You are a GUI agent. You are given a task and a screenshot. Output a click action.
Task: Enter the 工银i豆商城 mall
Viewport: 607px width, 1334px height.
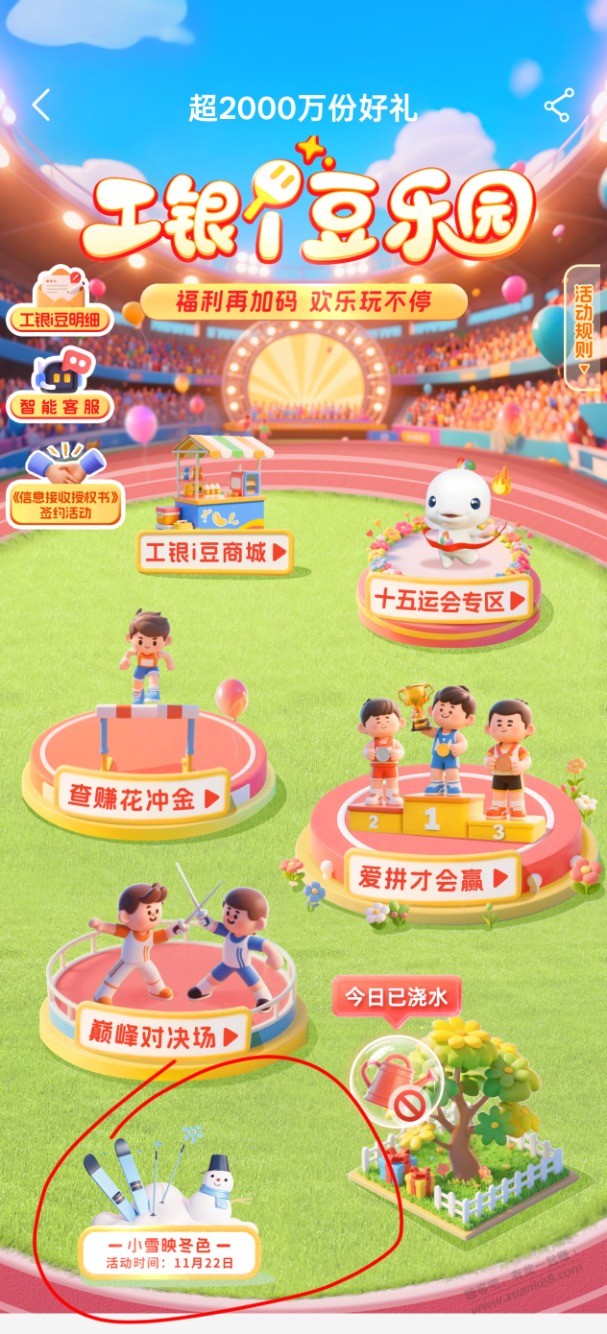215,551
